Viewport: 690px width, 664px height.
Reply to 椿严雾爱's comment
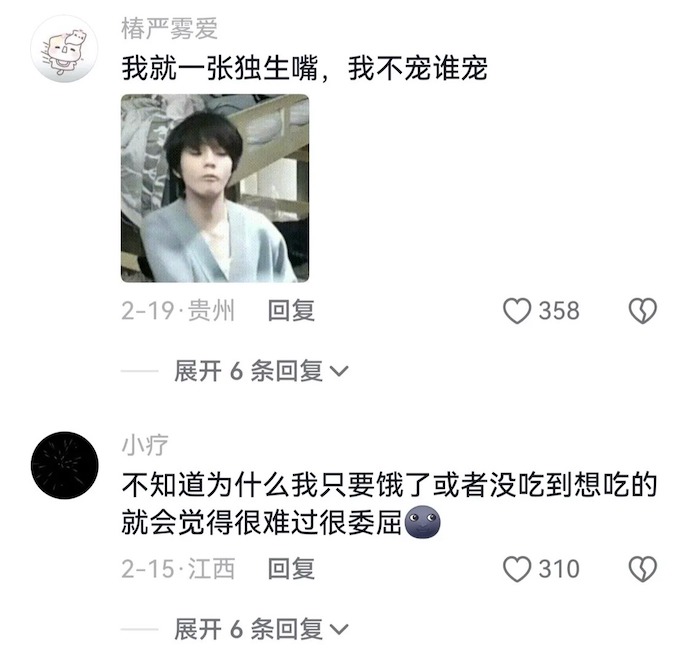(291, 311)
